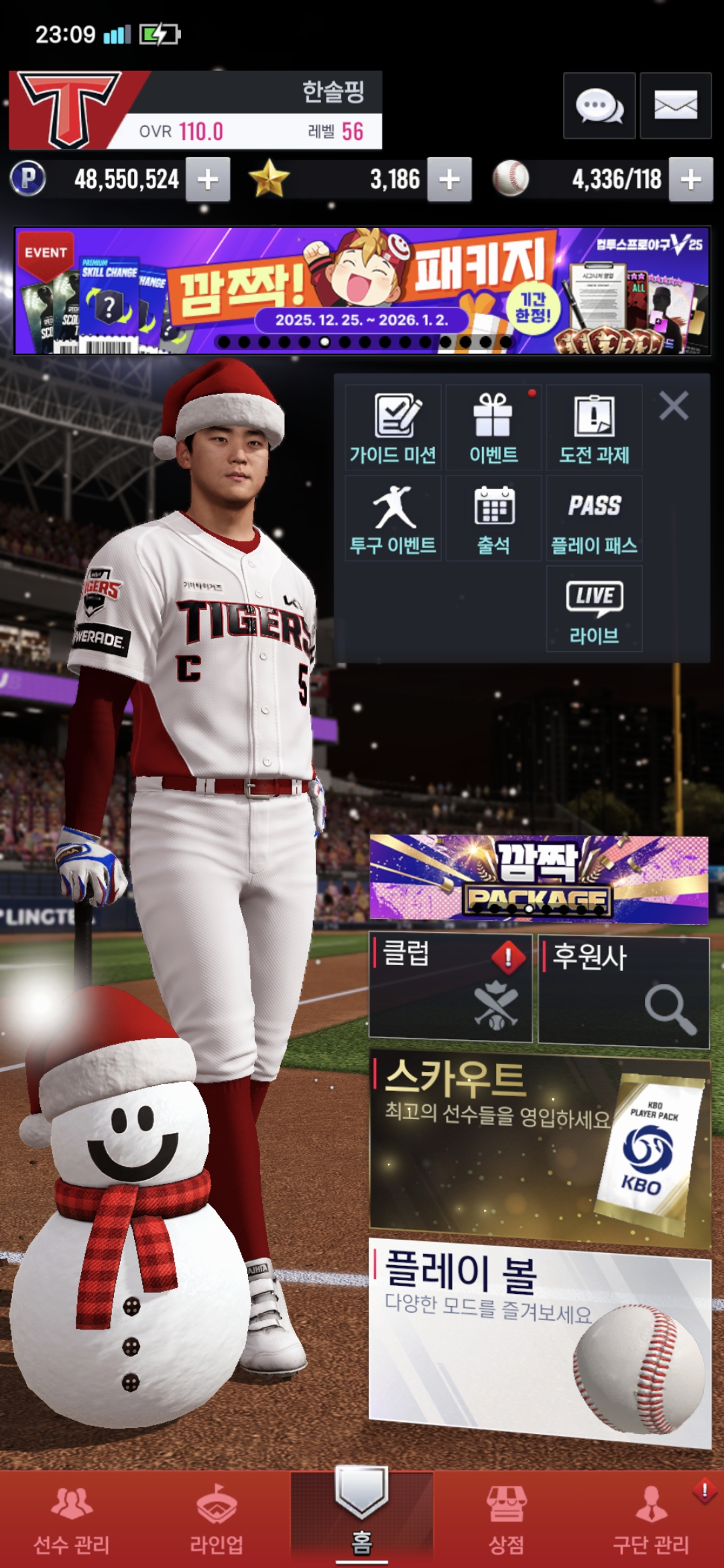Screen dimensions: 724x1568
Task: Open 도전 과제
Action: [x=594, y=428]
